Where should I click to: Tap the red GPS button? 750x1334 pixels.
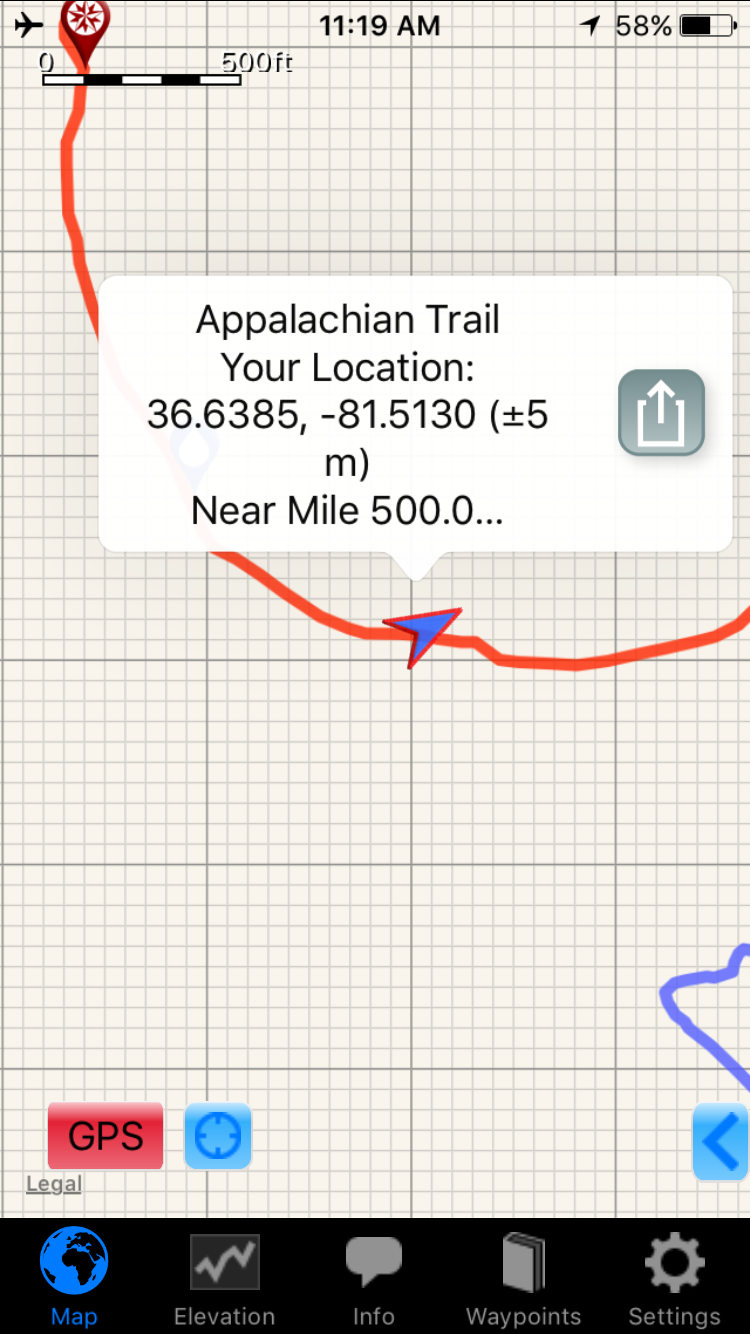pyautogui.click(x=106, y=1136)
